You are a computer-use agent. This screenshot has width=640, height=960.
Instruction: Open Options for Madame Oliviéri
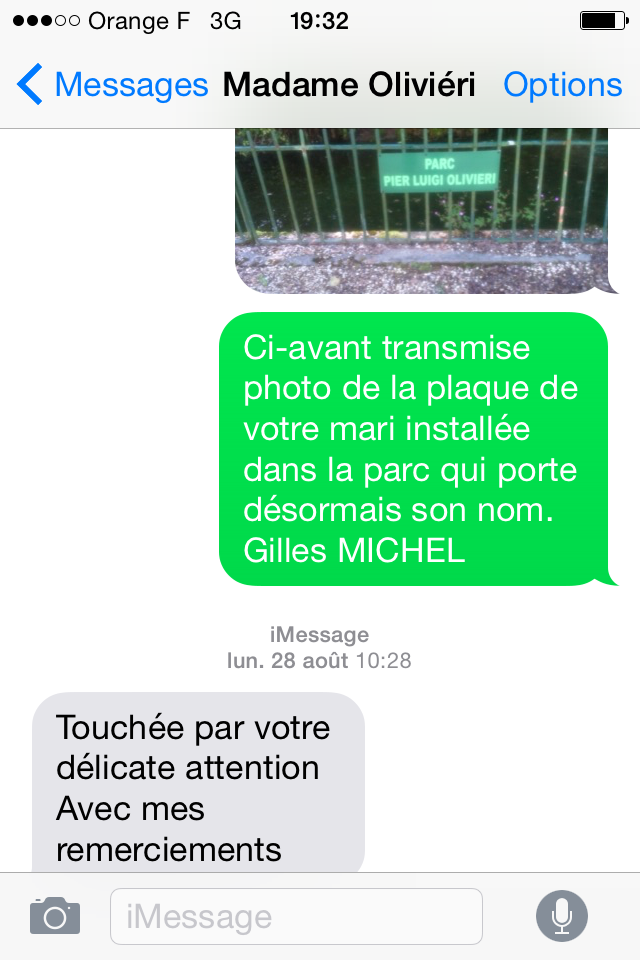click(x=562, y=85)
